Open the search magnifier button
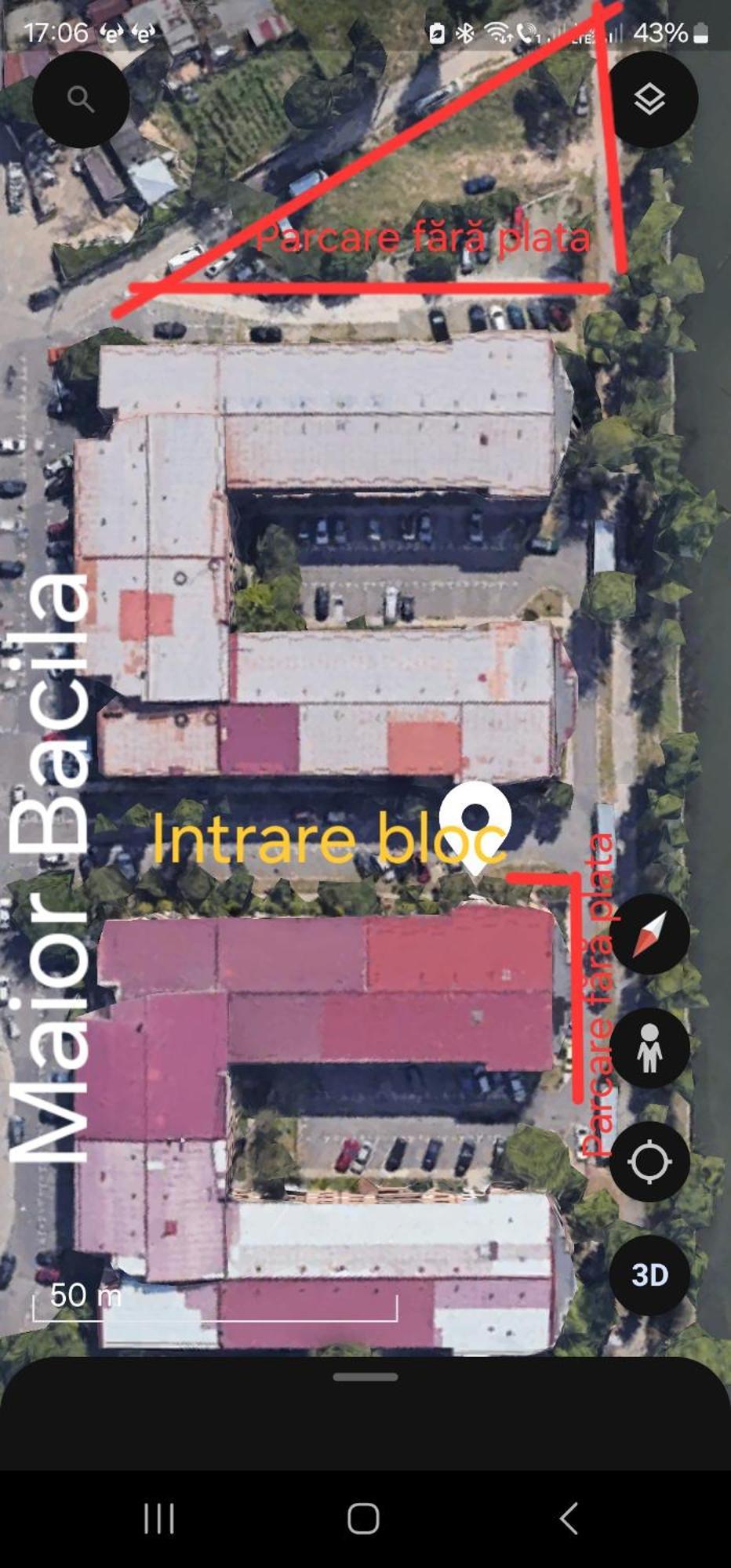Image resolution: width=731 pixels, height=1568 pixels. click(81, 99)
